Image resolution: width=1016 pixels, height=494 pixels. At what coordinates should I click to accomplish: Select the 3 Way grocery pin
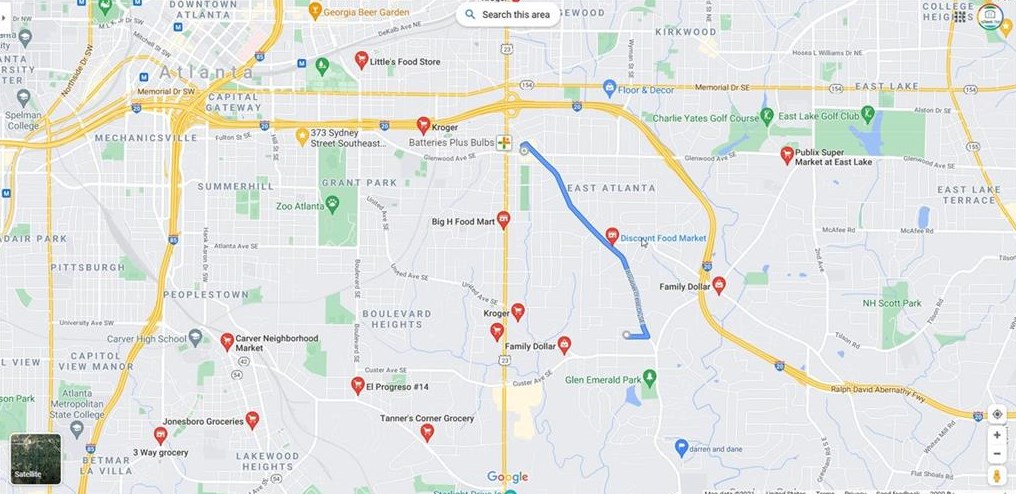pyautogui.click(x=160, y=434)
